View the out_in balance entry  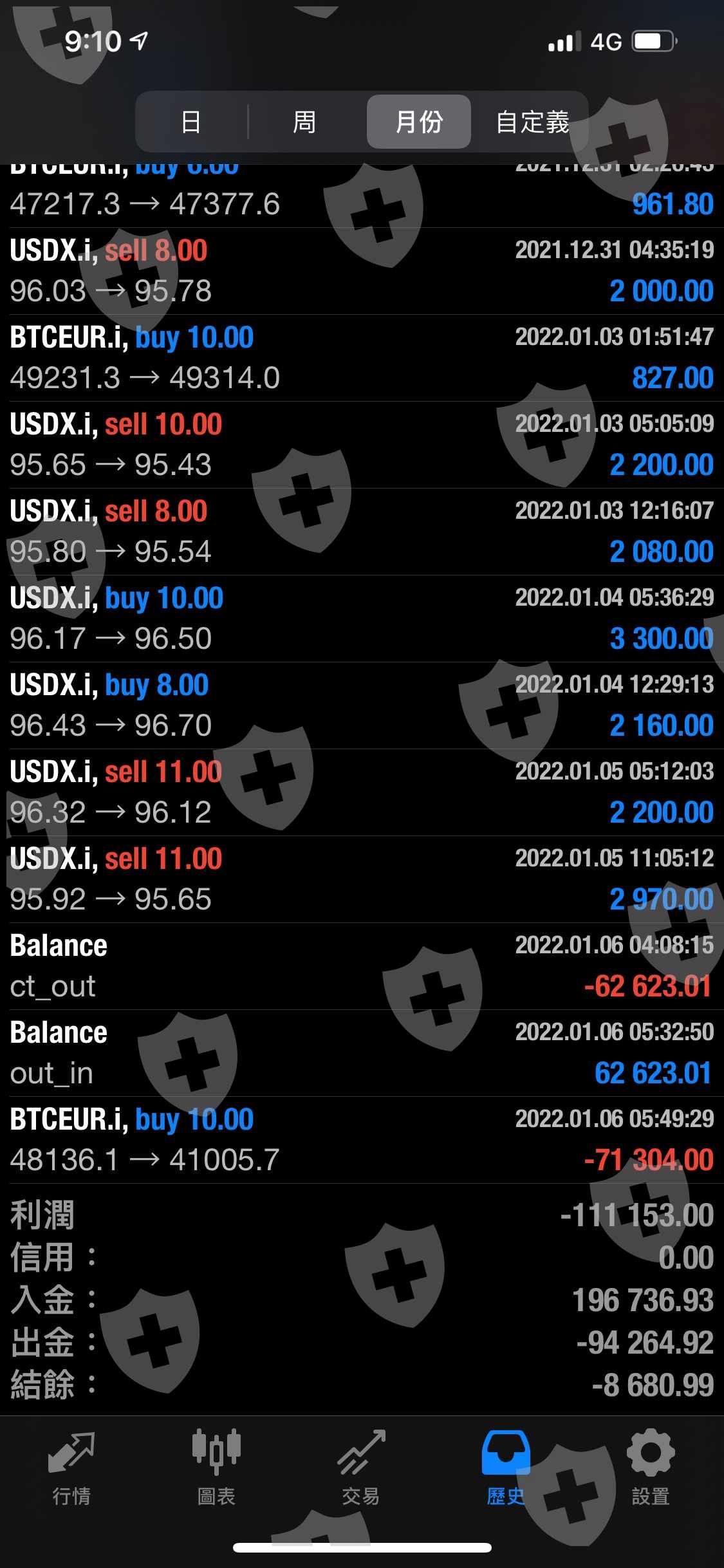362,1053
